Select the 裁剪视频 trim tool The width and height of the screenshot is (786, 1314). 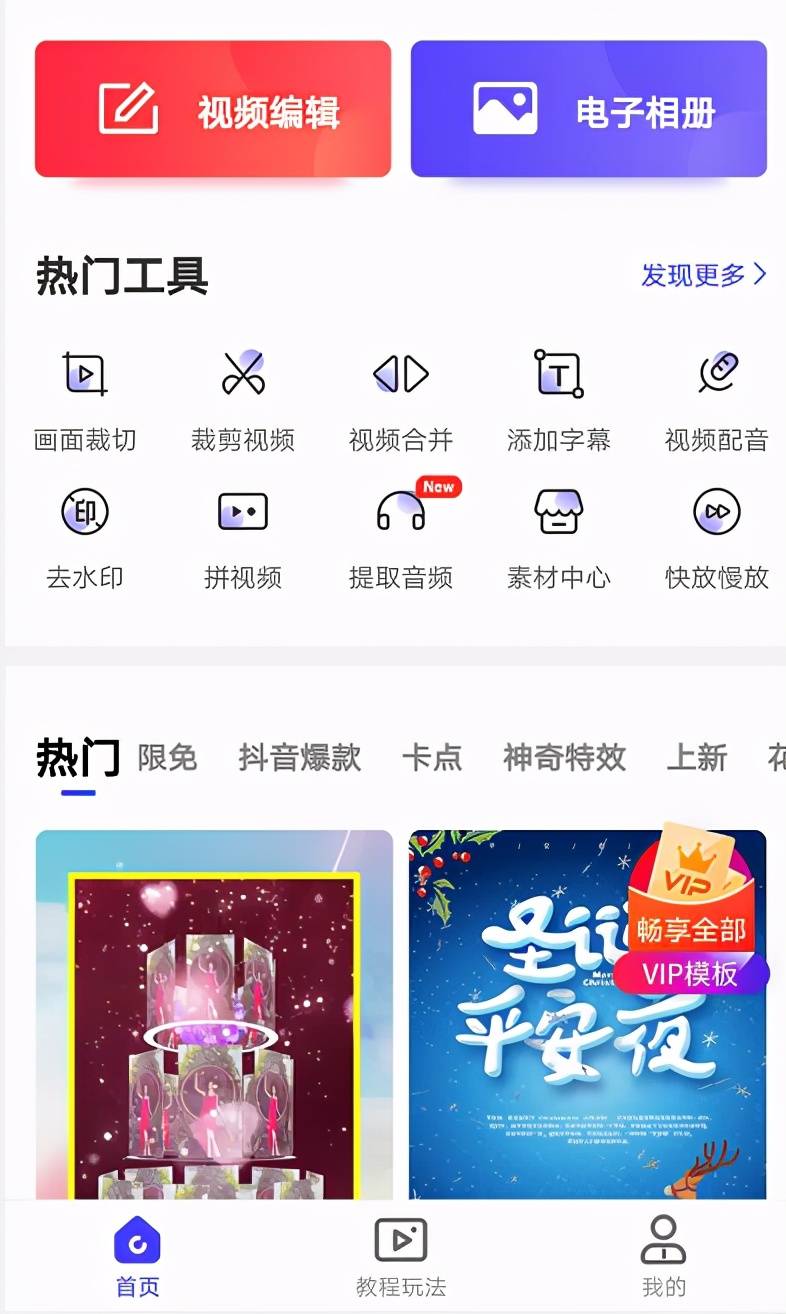click(243, 399)
